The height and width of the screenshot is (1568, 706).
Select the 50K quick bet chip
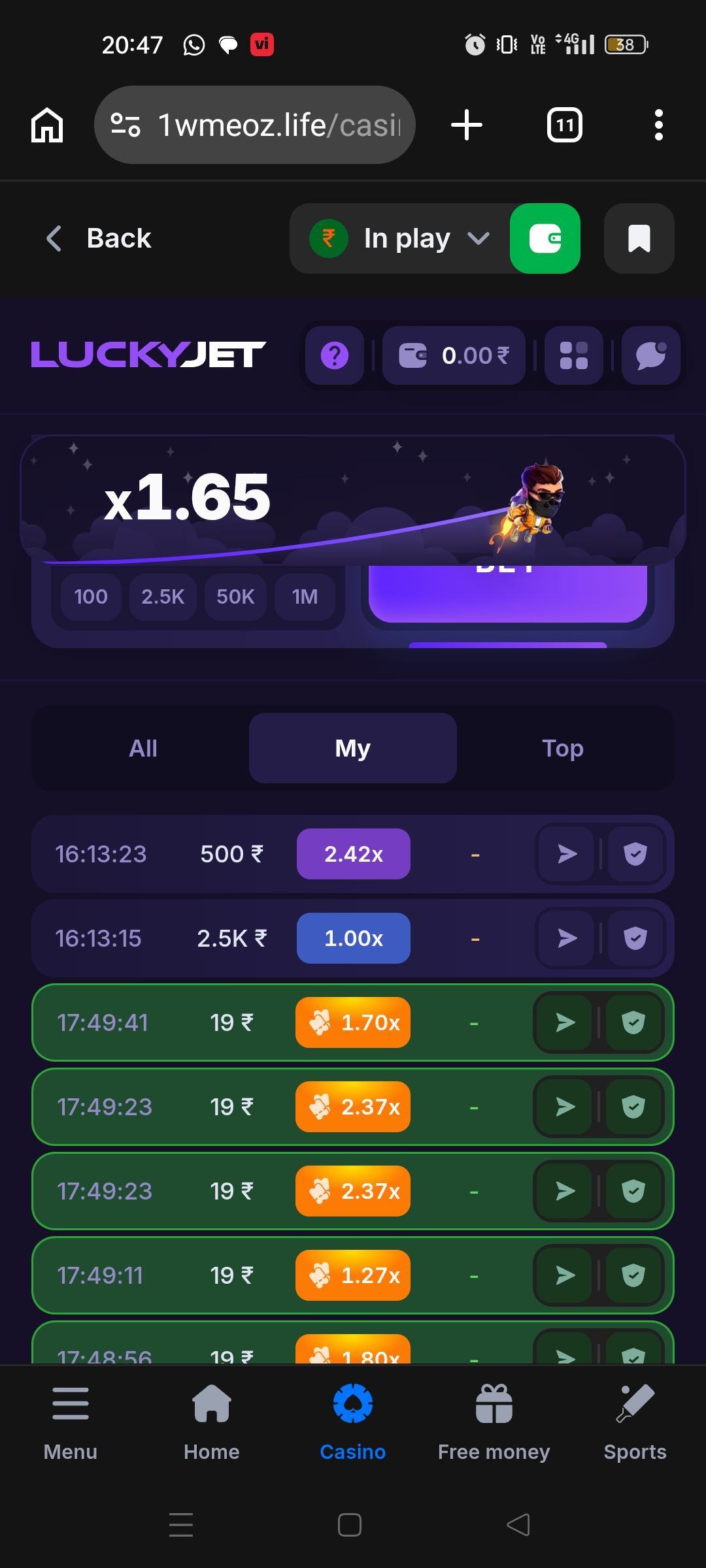pyautogui.click(x=235, y=596)
